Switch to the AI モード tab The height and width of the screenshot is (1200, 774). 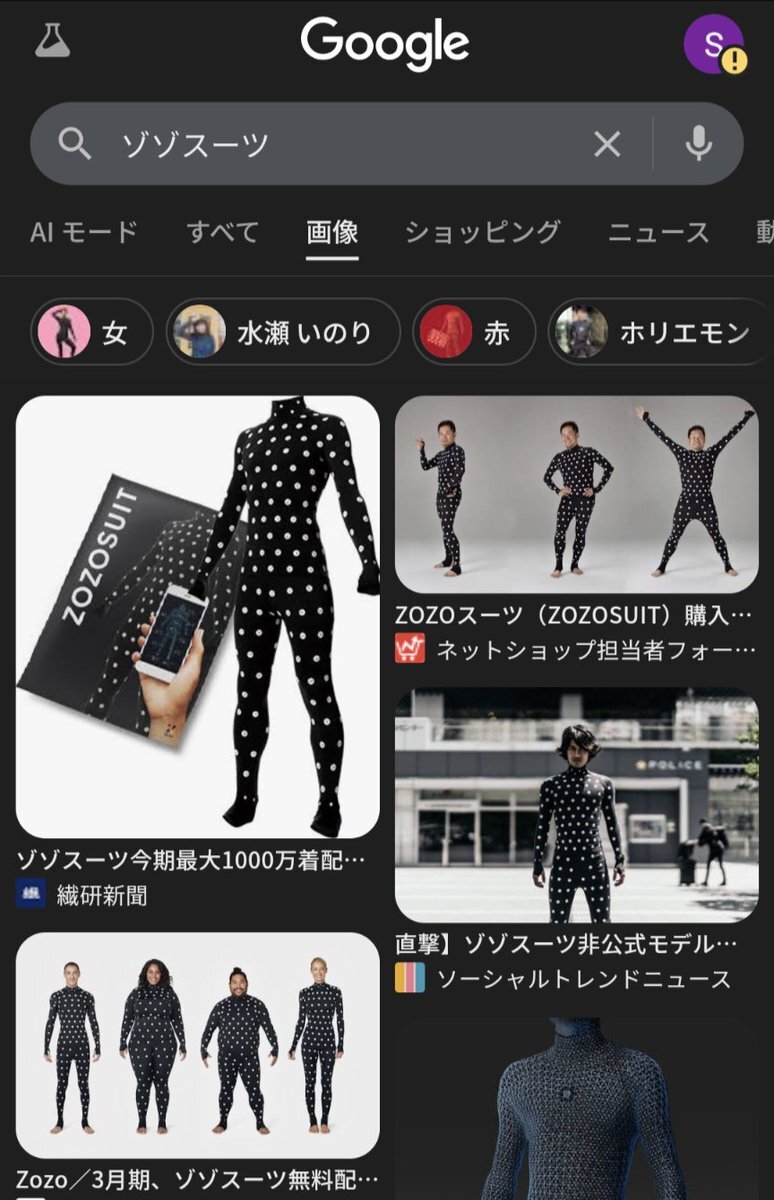coord(84,233)
